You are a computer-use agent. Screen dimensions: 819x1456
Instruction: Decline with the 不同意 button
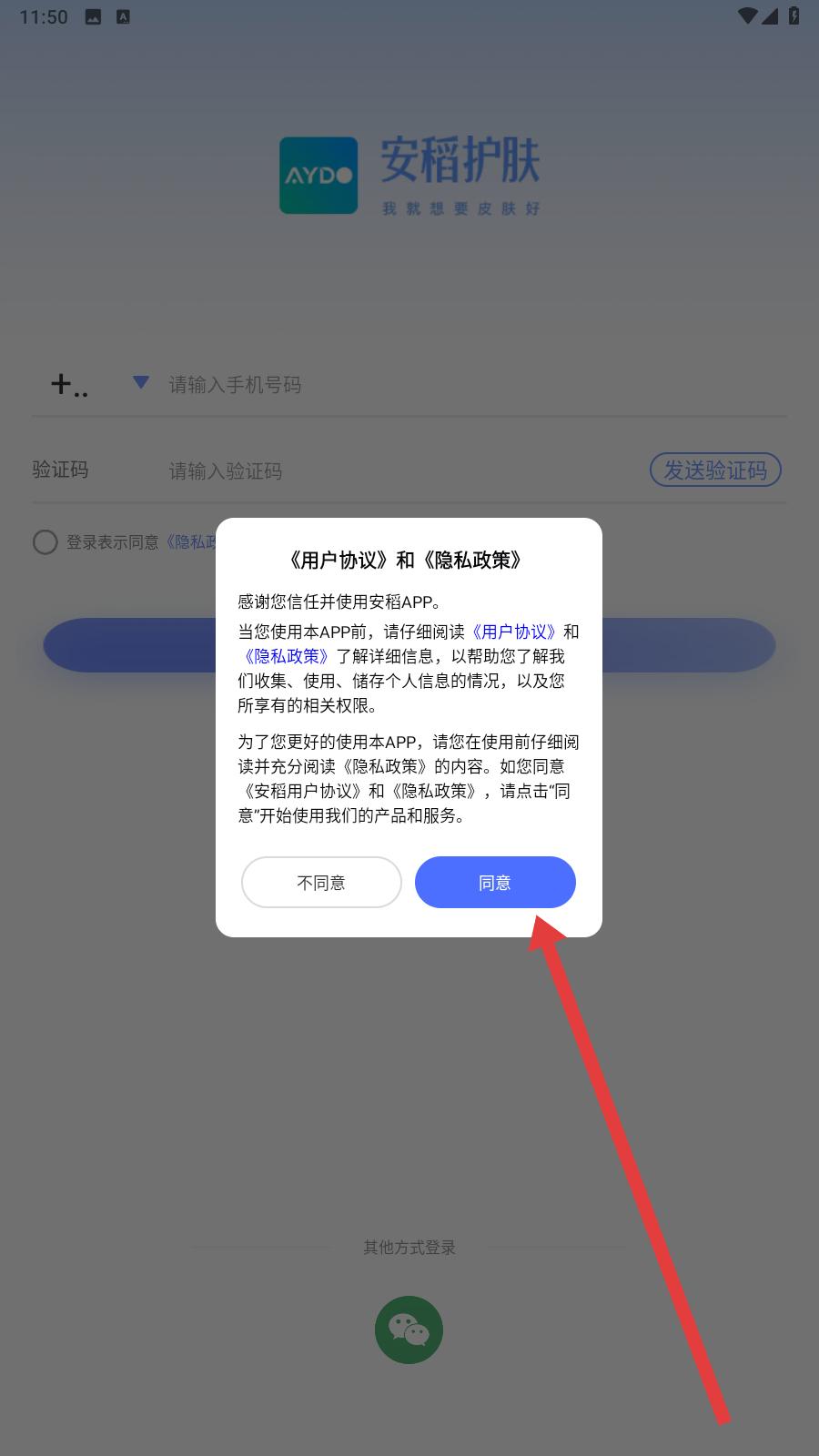pyautogui.click(x=321, y=882)
